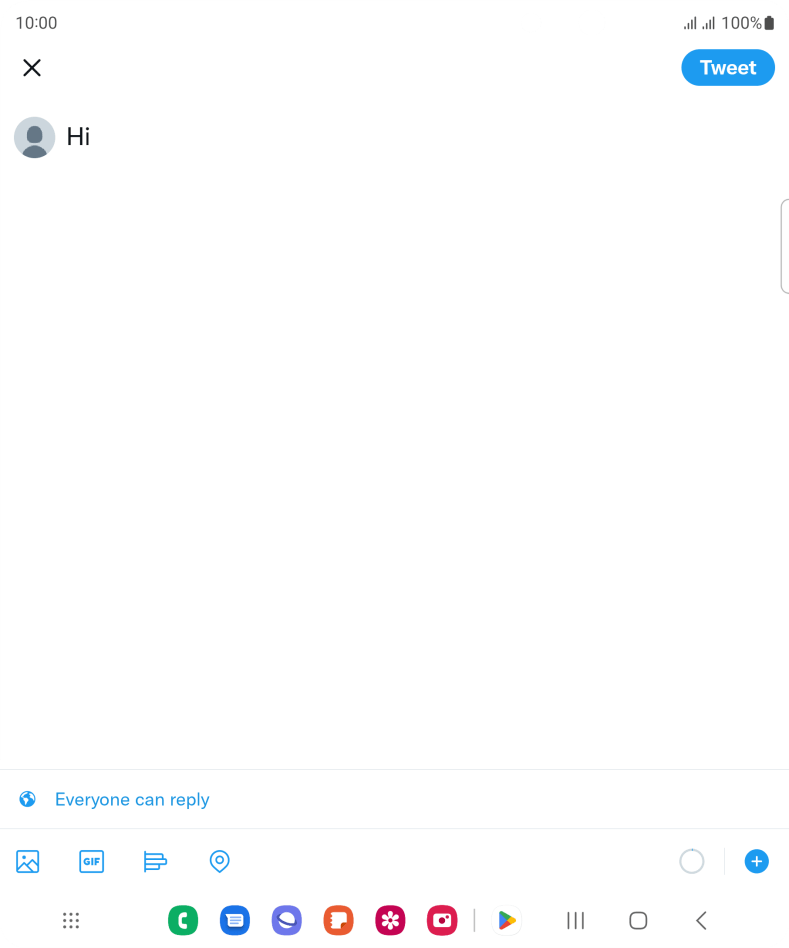Create a poll for this tweet

coord(155,861)
